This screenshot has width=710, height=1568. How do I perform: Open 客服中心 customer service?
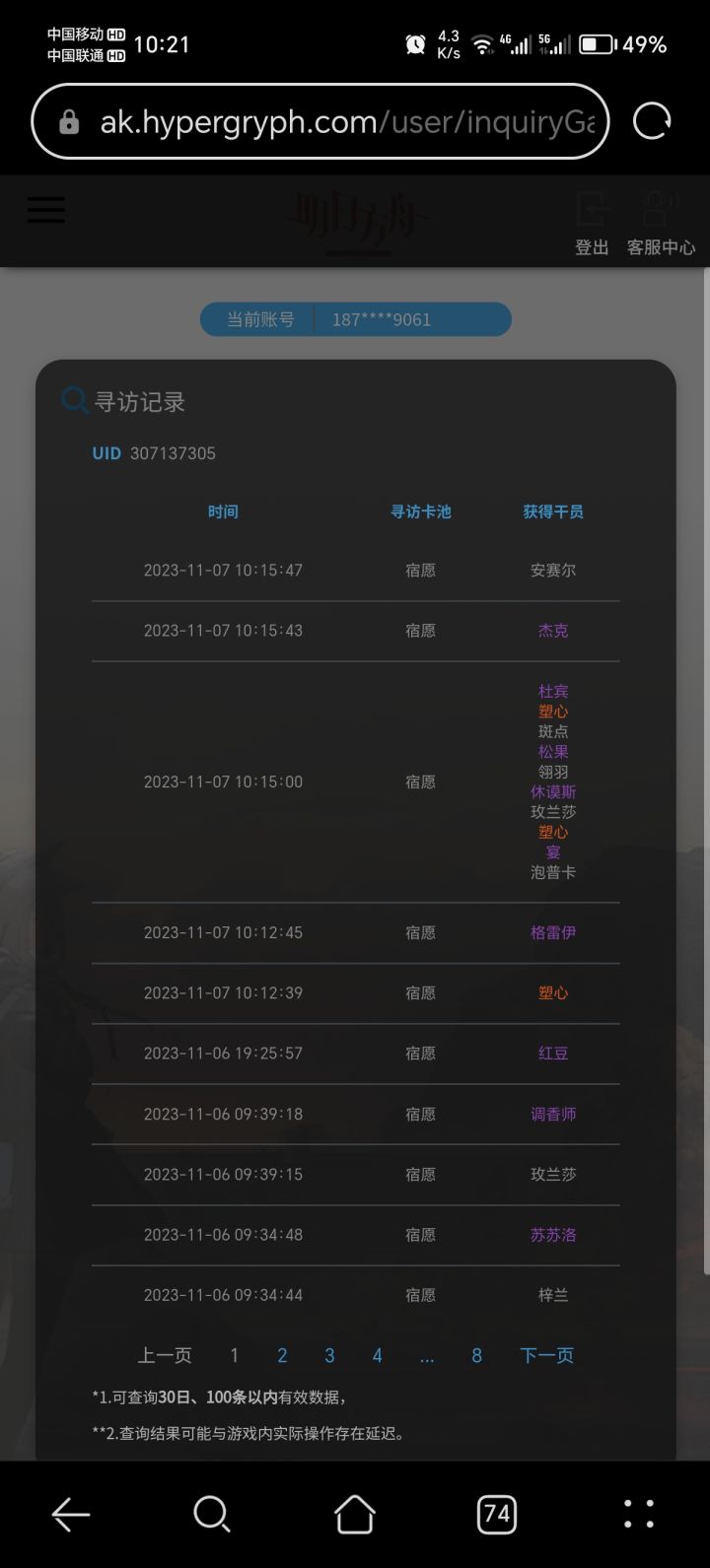[x=661, y=223]
